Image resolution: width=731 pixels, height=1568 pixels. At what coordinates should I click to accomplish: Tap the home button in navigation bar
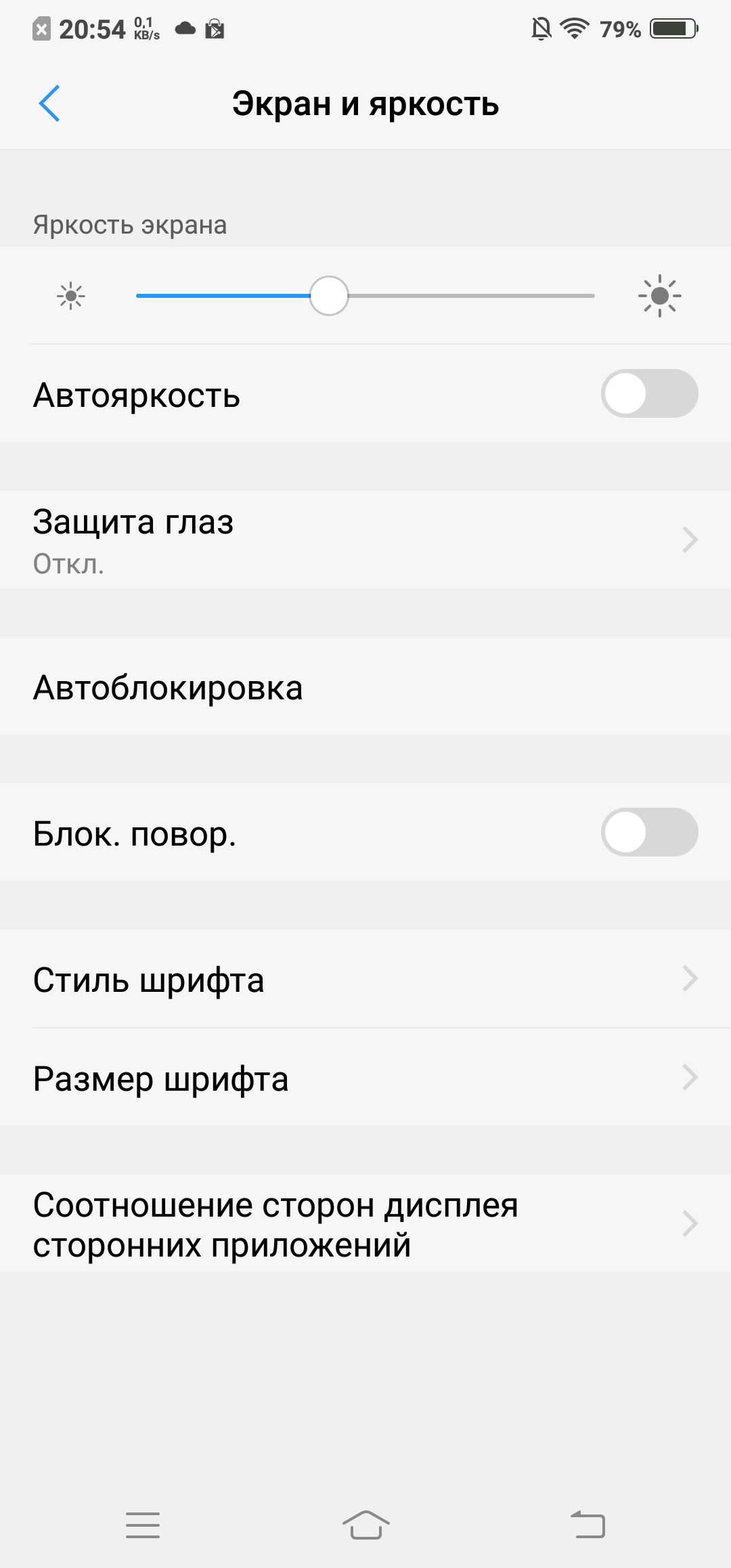pyautogui.click(x=365, y=1525)
